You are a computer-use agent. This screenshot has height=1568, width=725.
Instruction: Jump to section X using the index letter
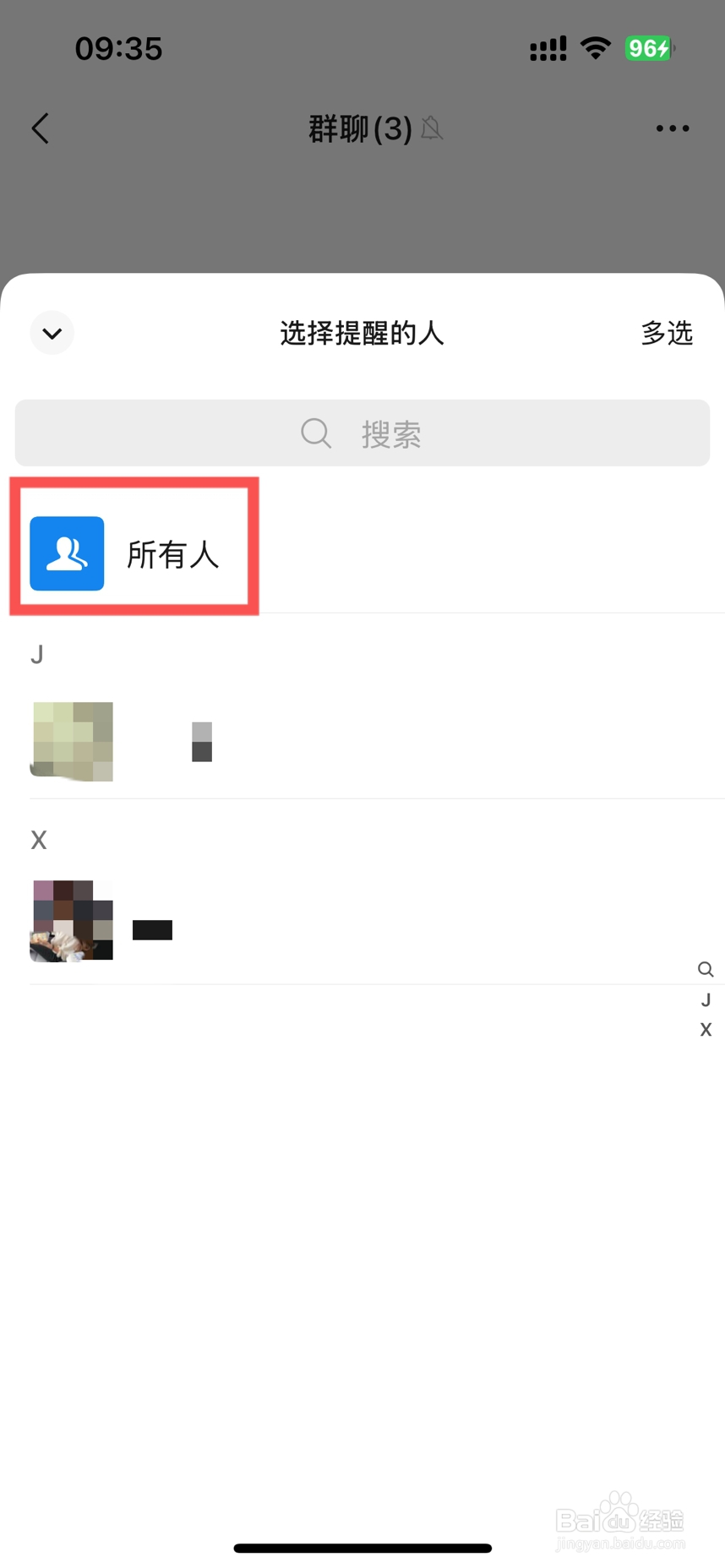click(x=706, y=1029)
